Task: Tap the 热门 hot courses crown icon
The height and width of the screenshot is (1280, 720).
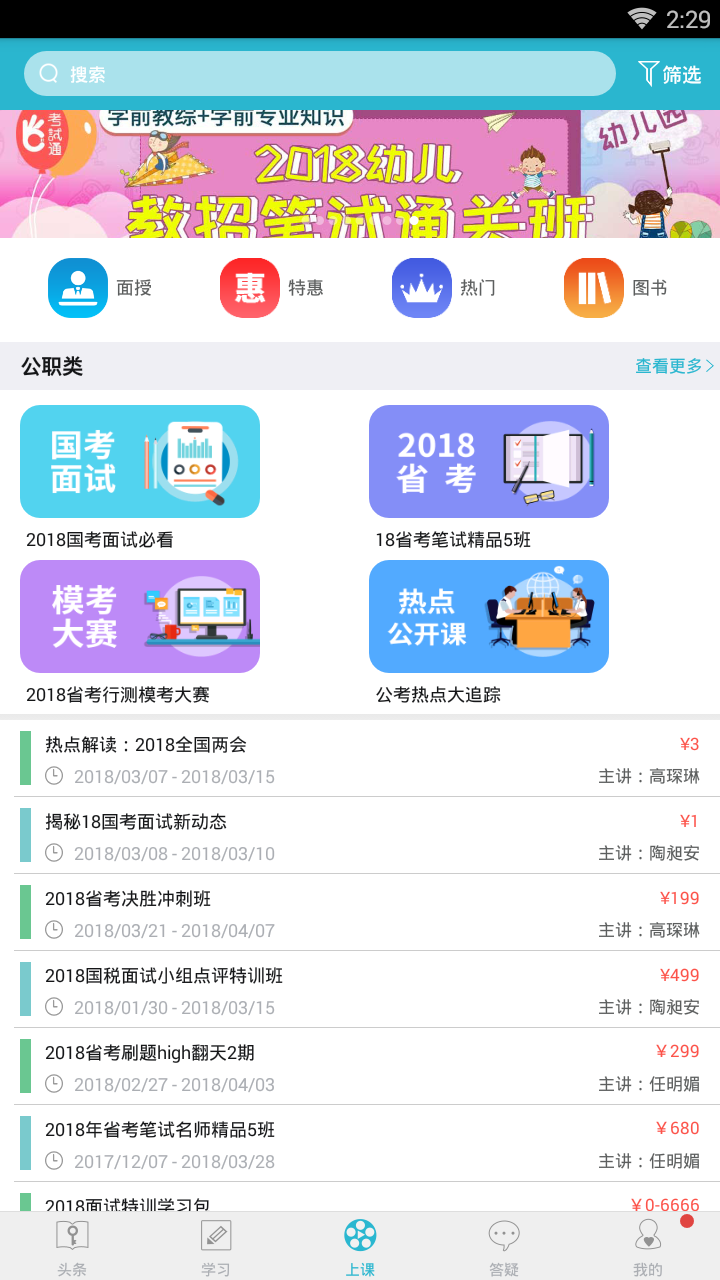Action: [421, 287]
